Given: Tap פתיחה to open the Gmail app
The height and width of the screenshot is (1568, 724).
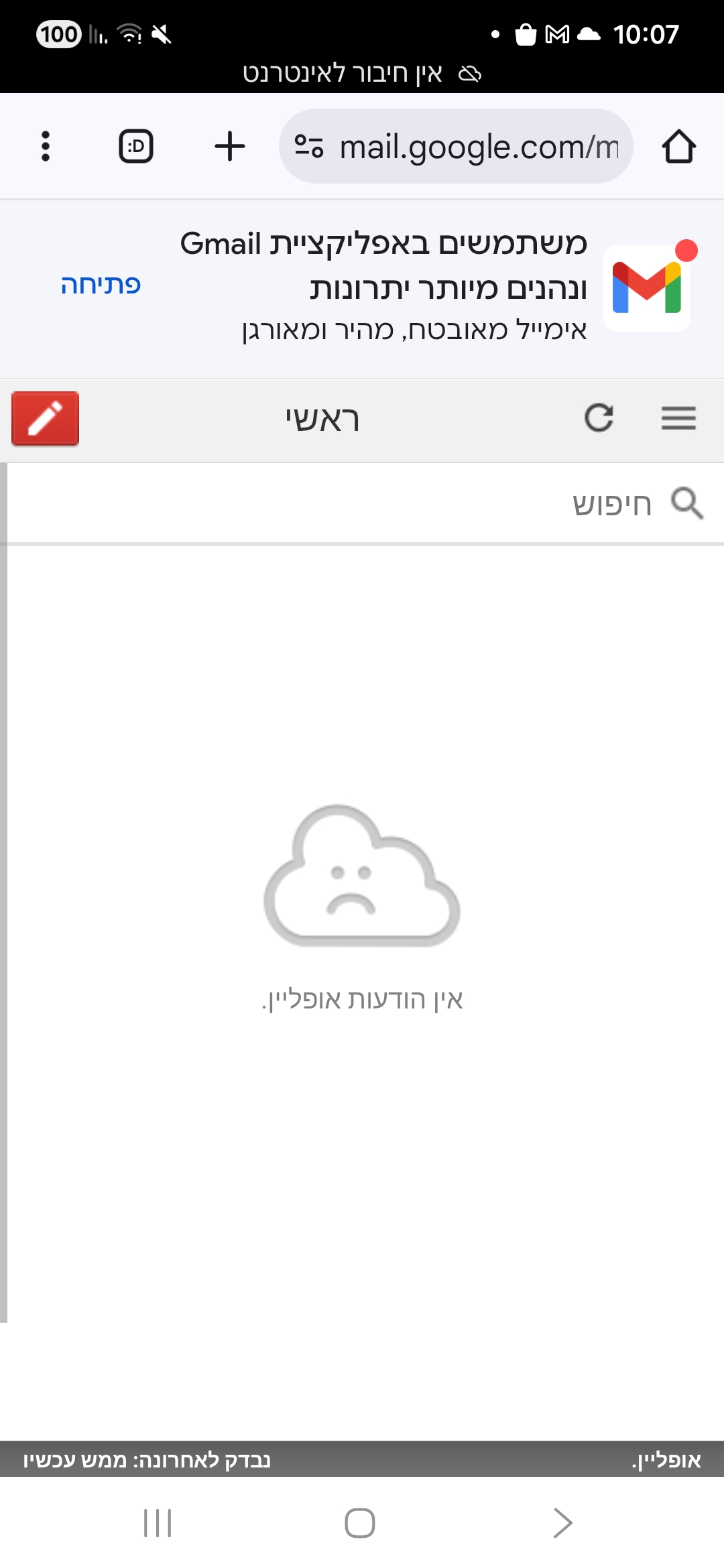Looking at the screenshot, I should coord(101,285).
